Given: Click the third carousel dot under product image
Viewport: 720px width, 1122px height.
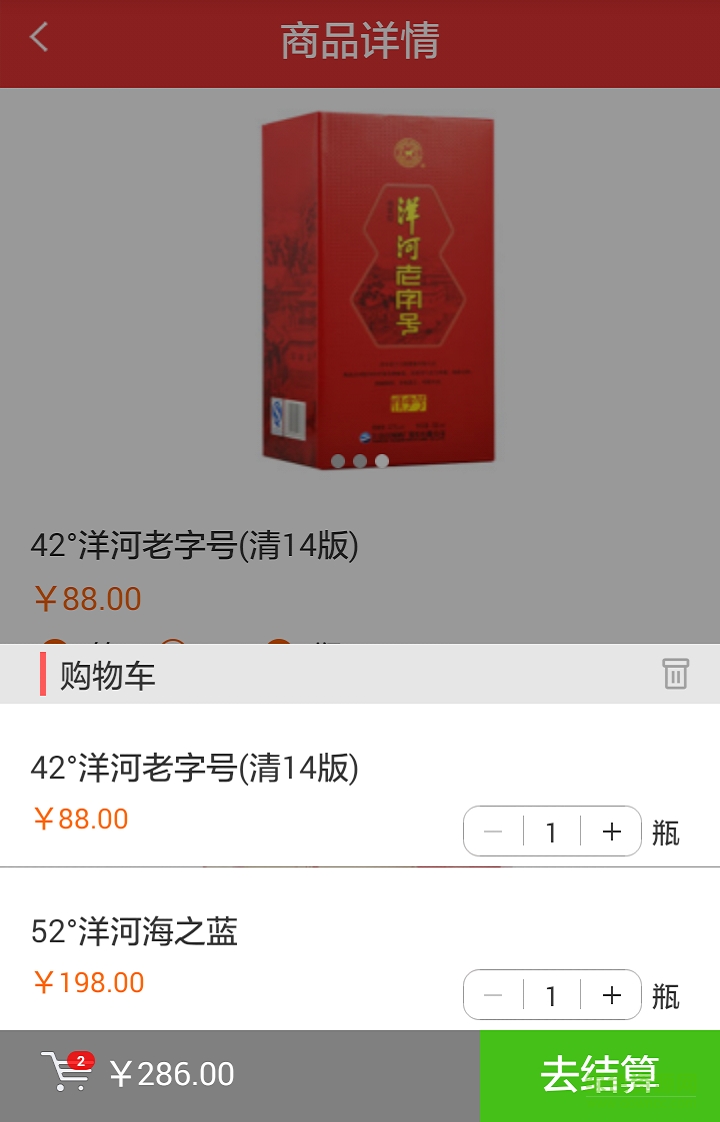Looking at the screenshot, I should pos(380,462).
